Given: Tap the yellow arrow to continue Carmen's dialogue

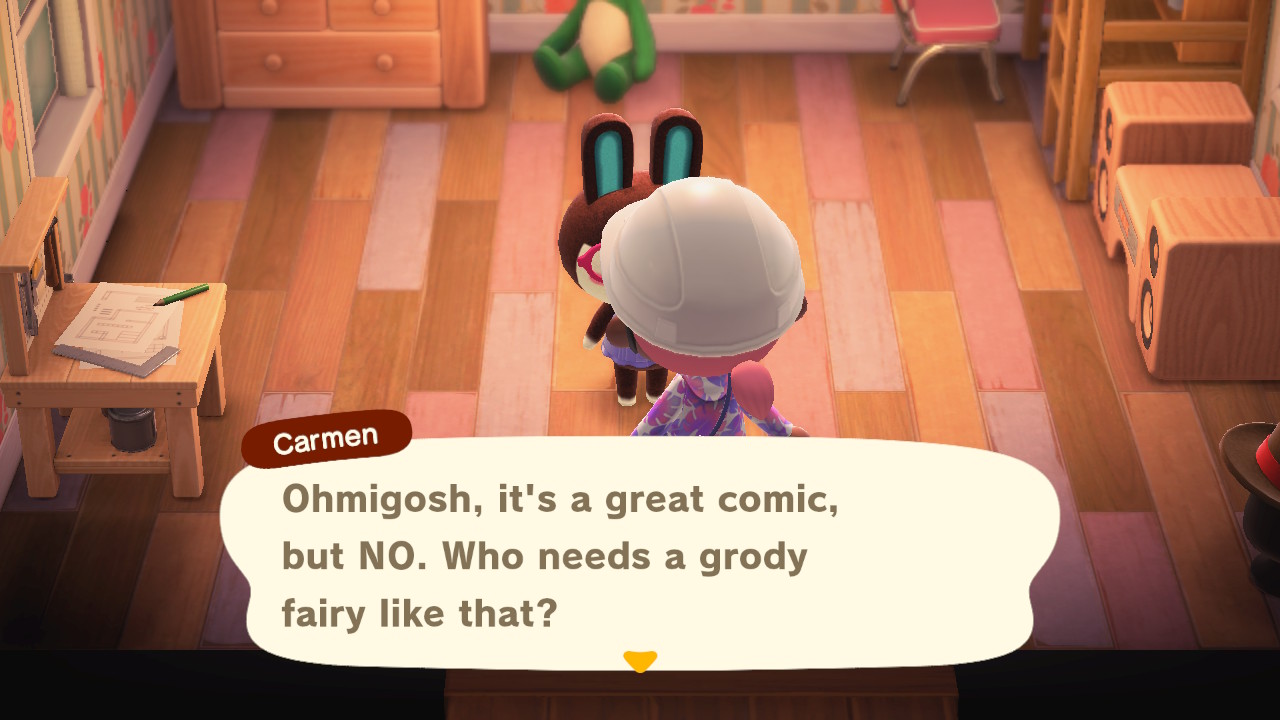Looking at the screenshot, I should [x=639, y=661].
